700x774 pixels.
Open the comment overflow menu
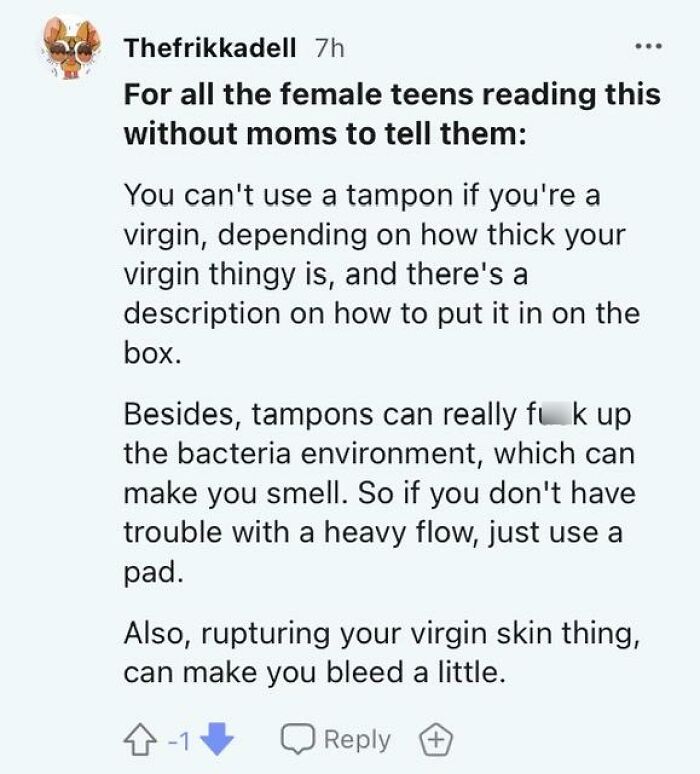[x=649, y=47]
